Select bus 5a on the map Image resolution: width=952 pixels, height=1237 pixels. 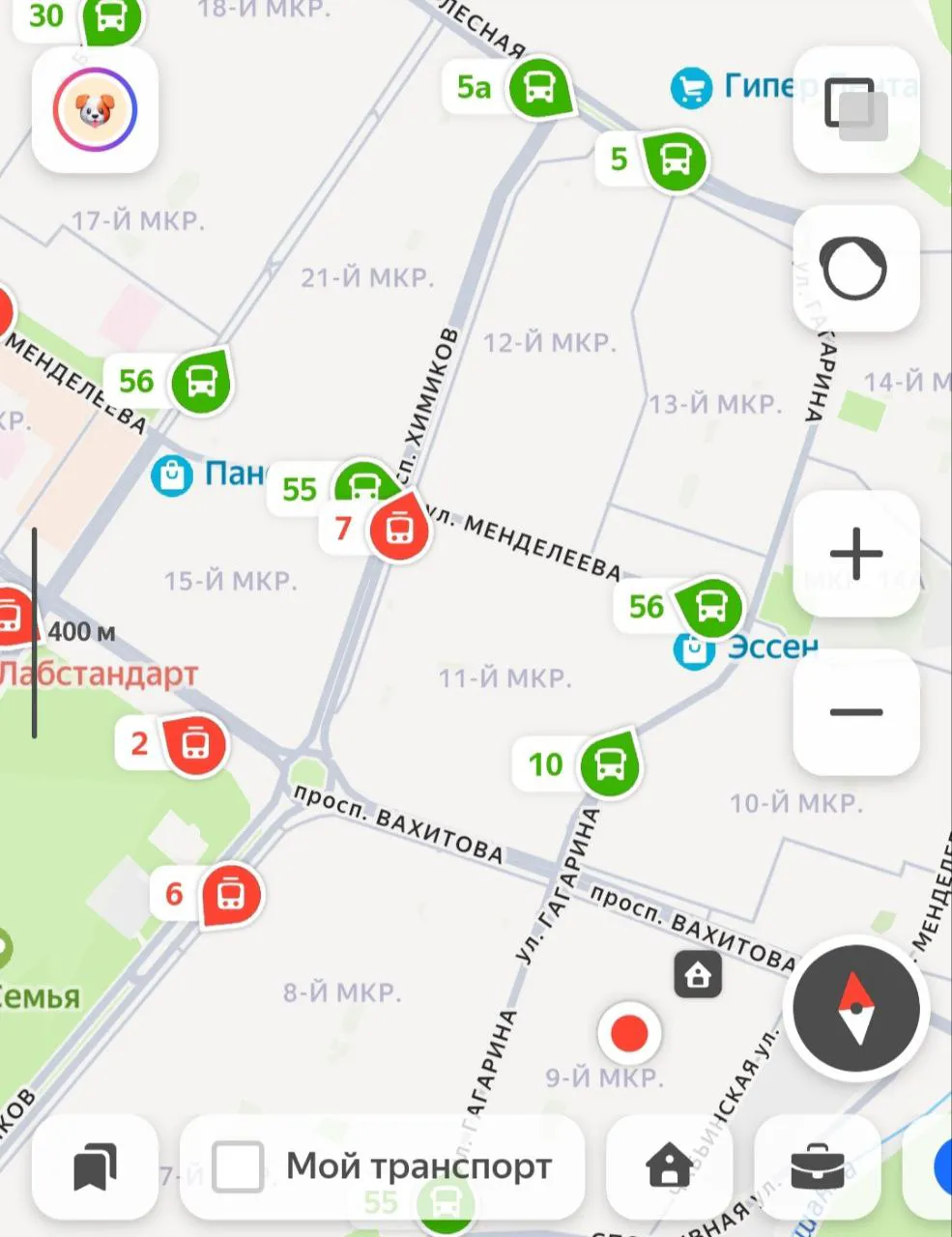[x=538, y=88]
